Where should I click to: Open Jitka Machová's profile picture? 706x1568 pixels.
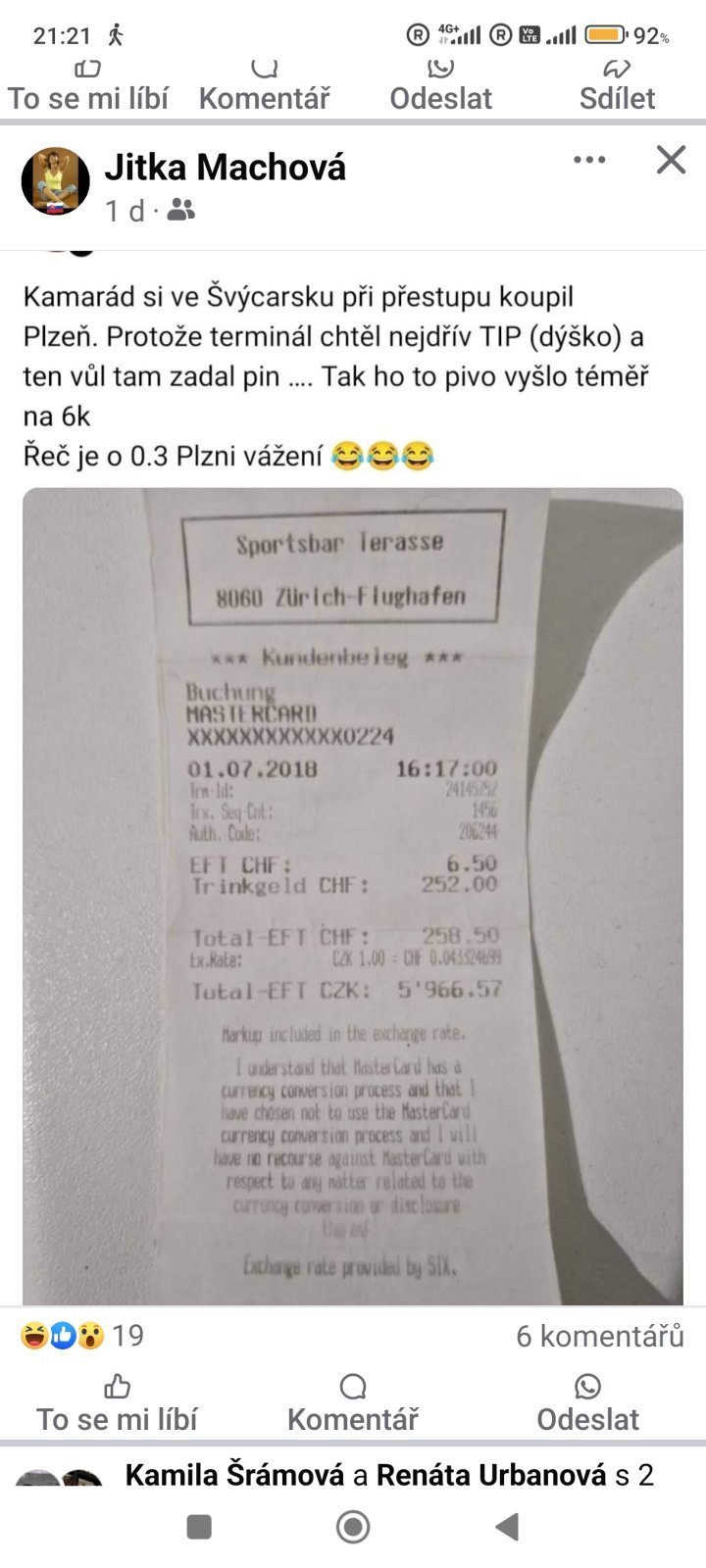click(56, 181)
